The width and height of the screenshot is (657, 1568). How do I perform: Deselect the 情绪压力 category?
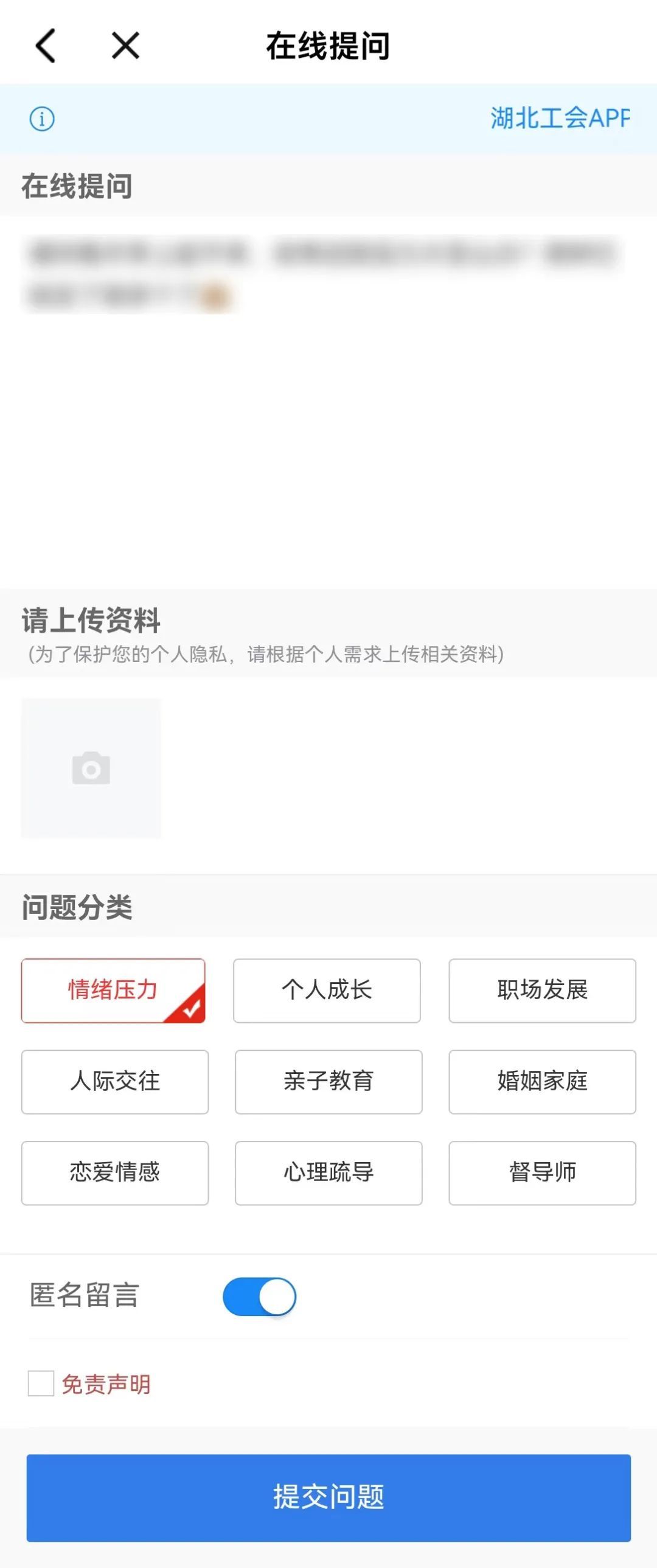tap(114, 991)
